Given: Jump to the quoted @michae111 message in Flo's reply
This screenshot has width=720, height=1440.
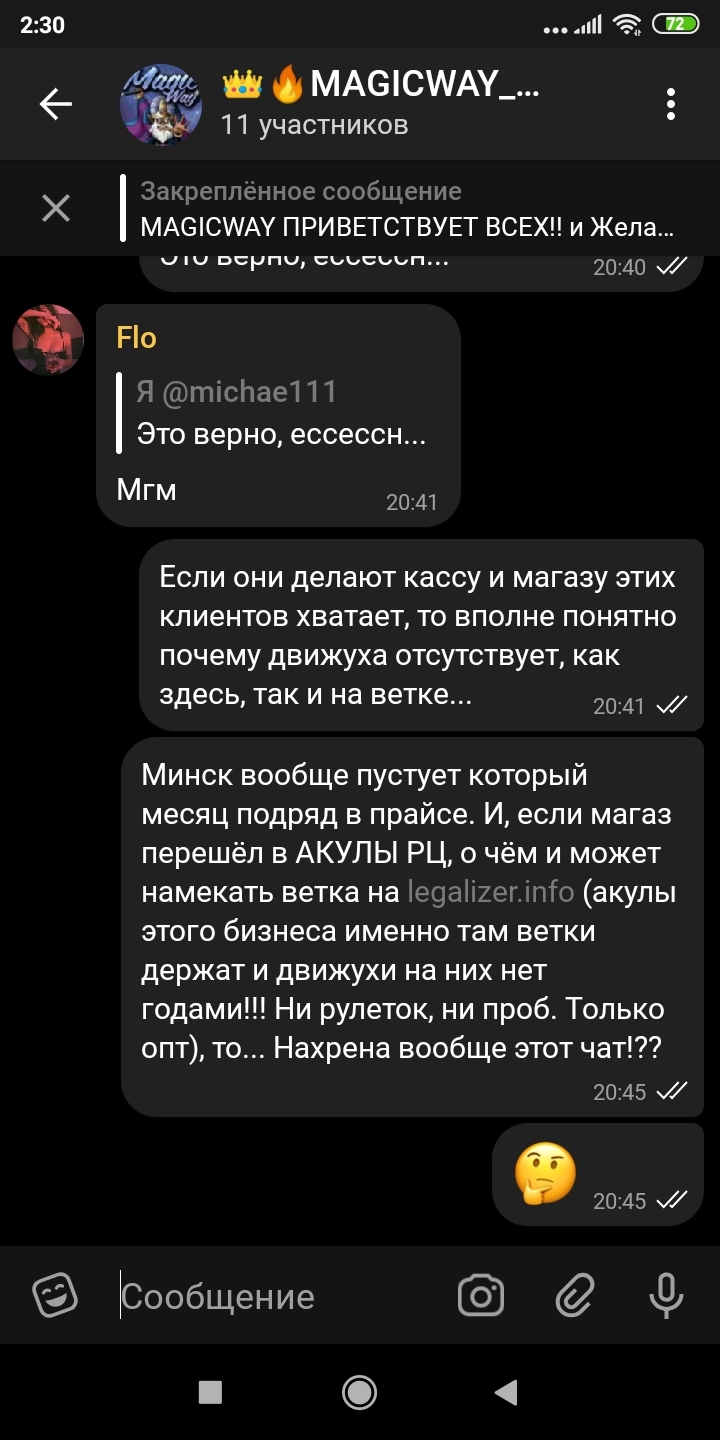Looking at the screenshot, I should (280, 413).
